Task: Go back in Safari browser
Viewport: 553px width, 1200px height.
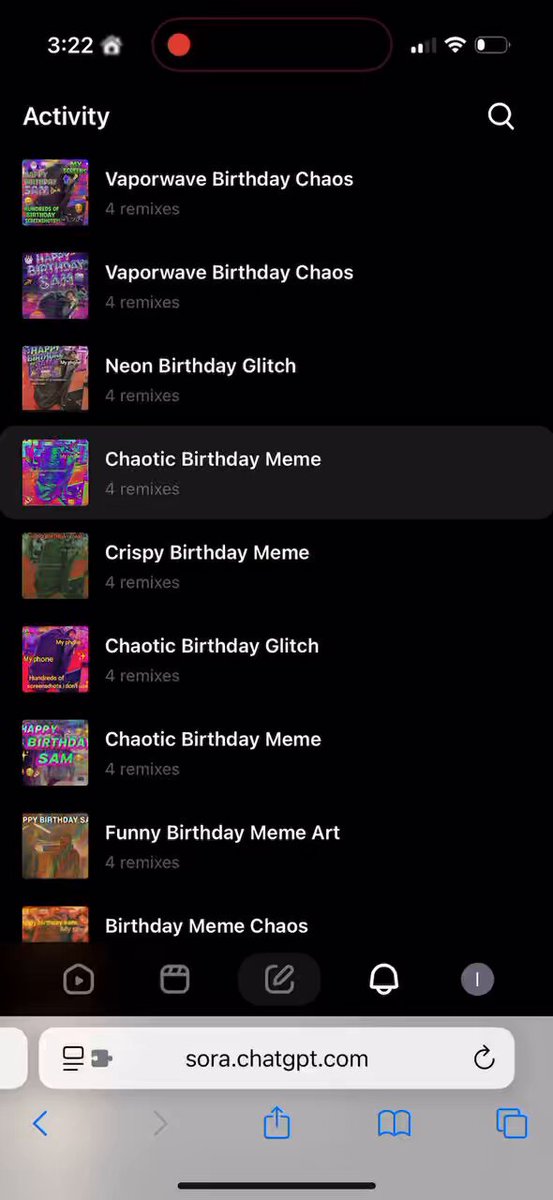Action: click(40, 1123)
